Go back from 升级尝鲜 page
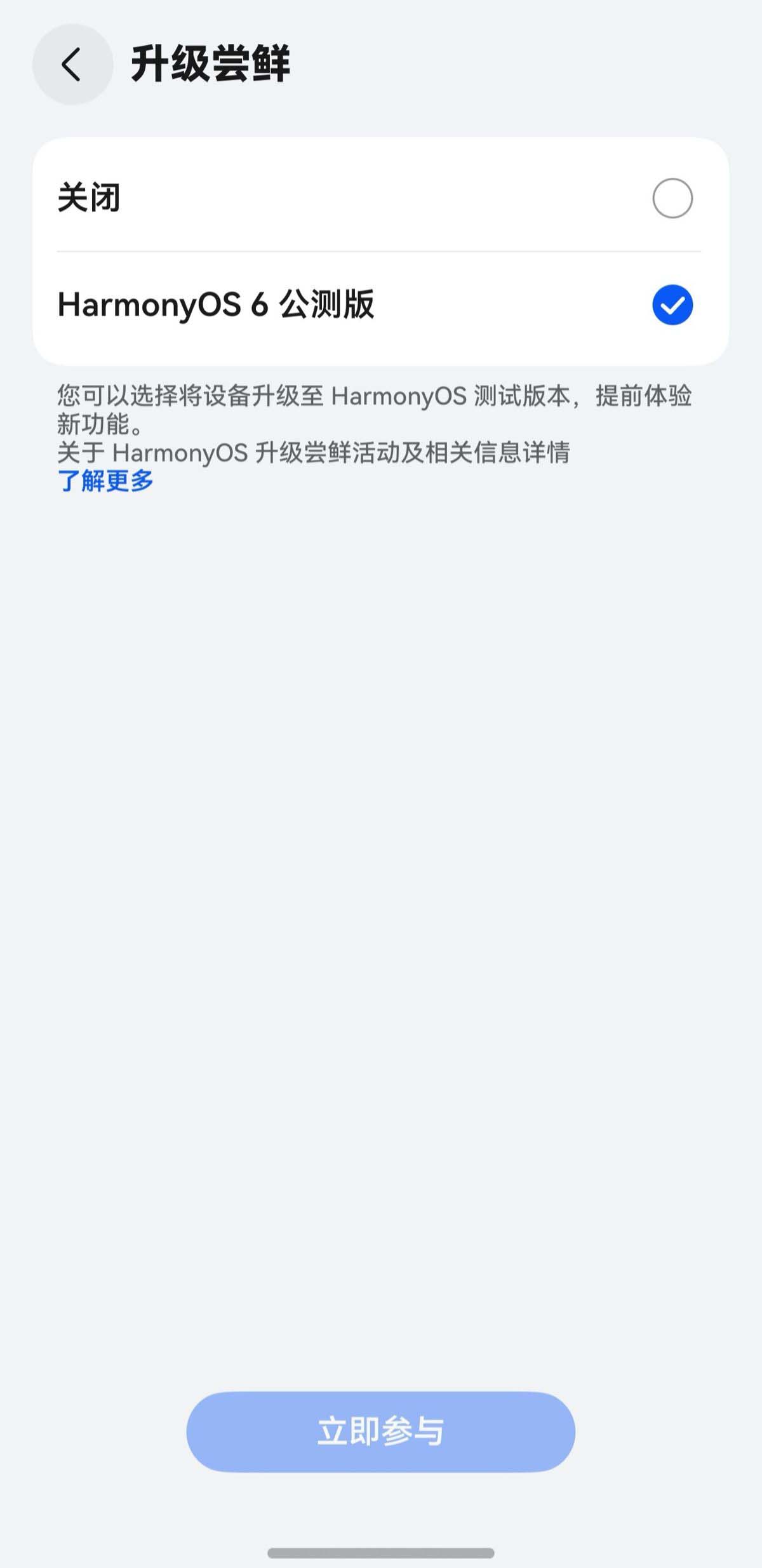The width and height of the screenshot is (762, 1568). point(72,64)
